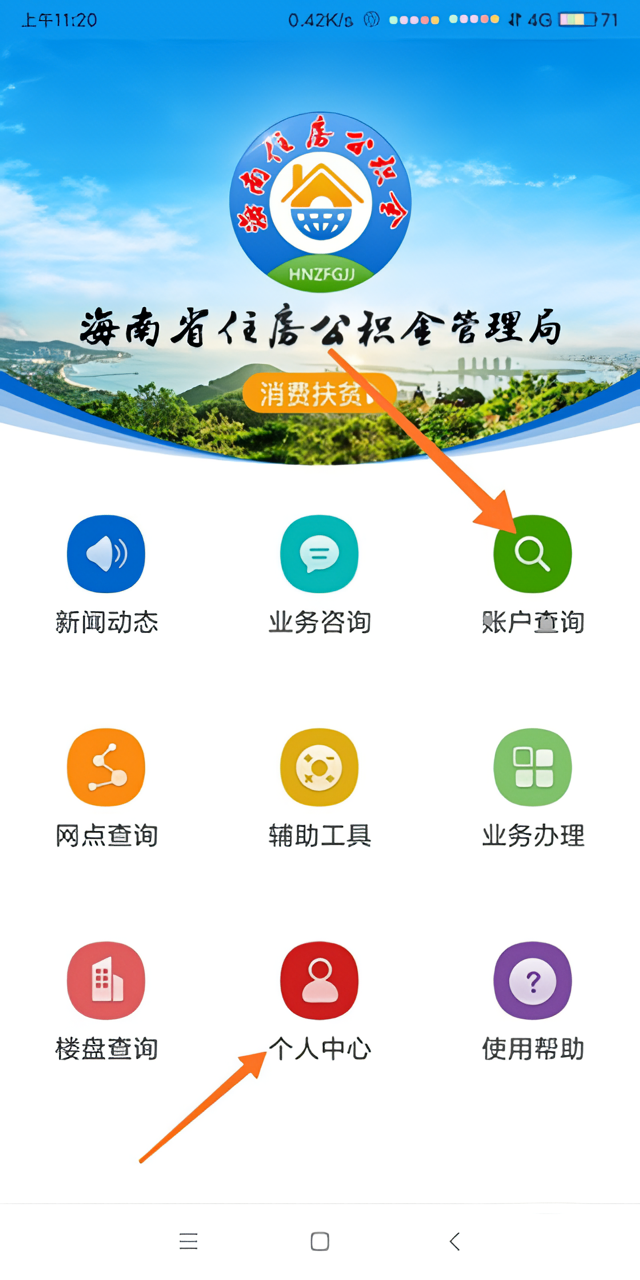
Task: Open 使用帮助 usage help
Action: (x=532, y=981)
